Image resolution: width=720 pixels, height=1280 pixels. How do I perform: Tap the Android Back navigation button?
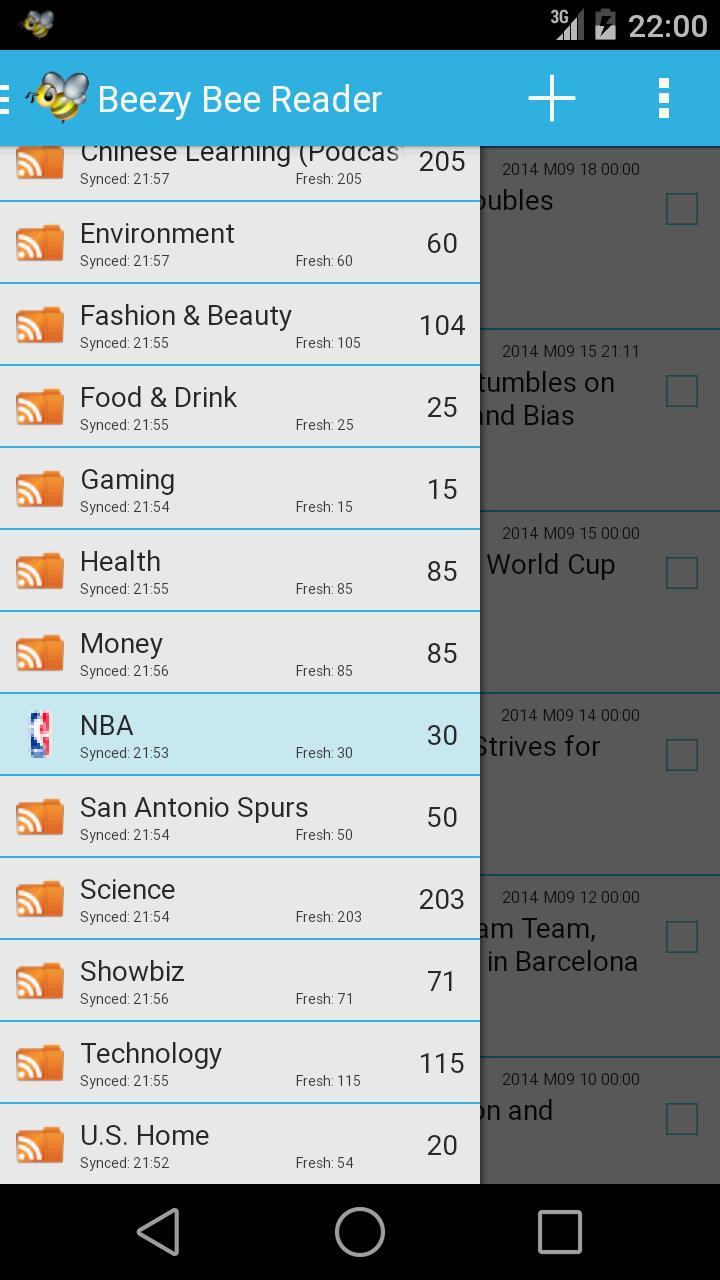pyautogui.click(x=160, y=1232)
